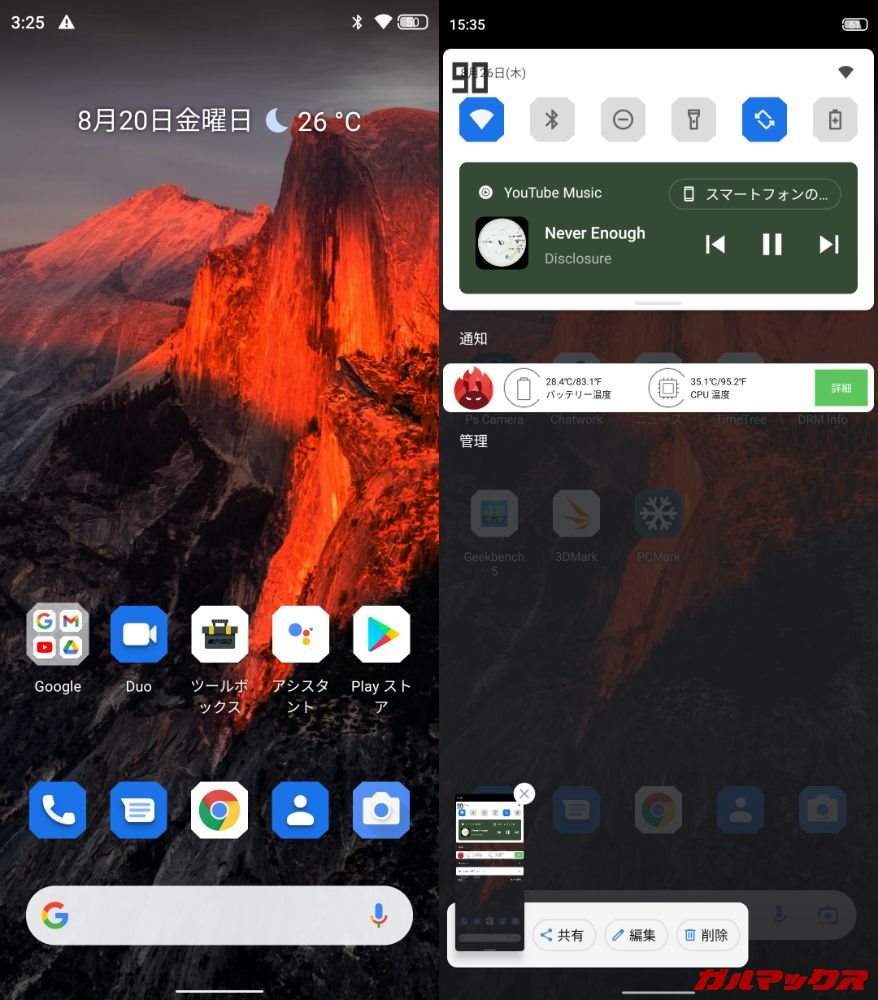
Task: Toggle the auto-rotate tile
Action: point(764,120)
